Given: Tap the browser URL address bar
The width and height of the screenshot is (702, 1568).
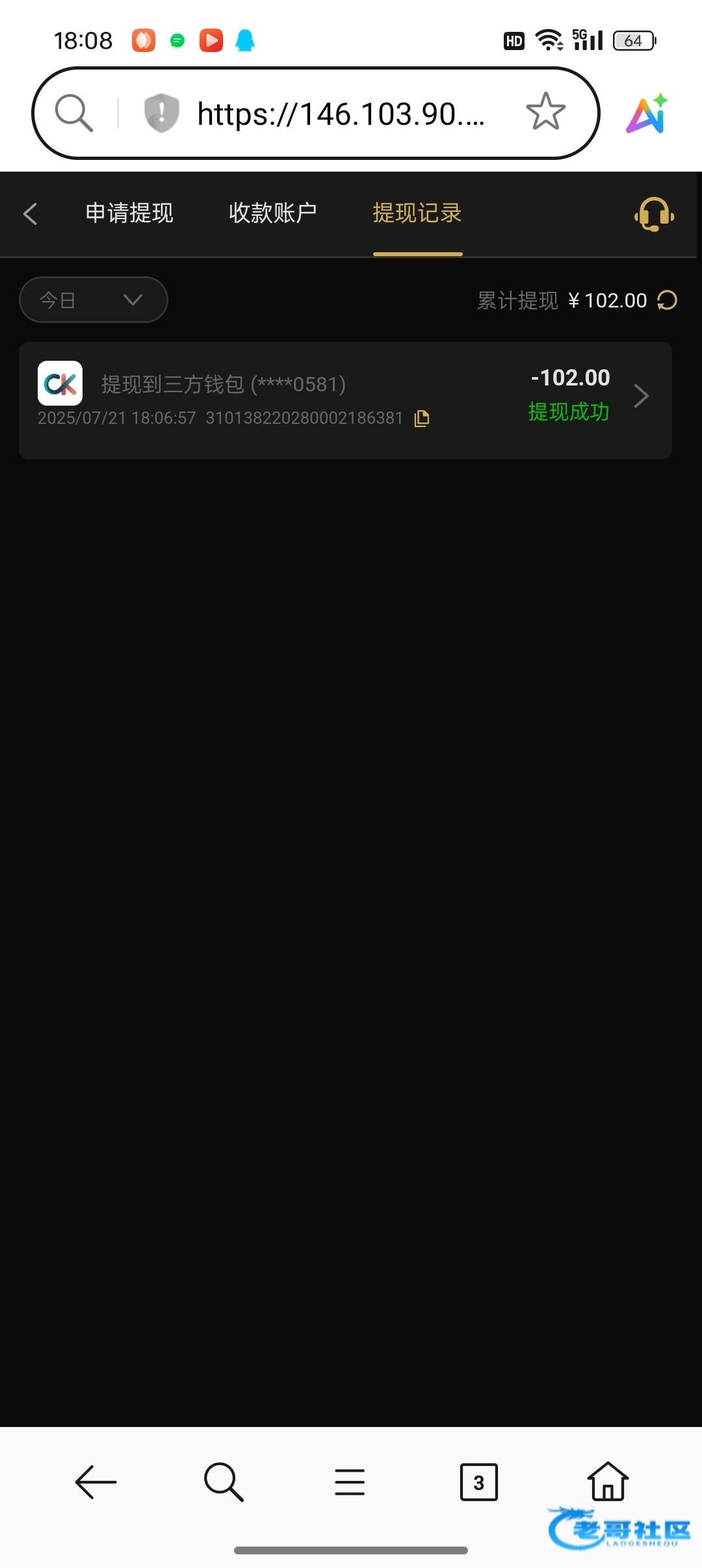Looking at the screenshot, I should pos(341,114).
